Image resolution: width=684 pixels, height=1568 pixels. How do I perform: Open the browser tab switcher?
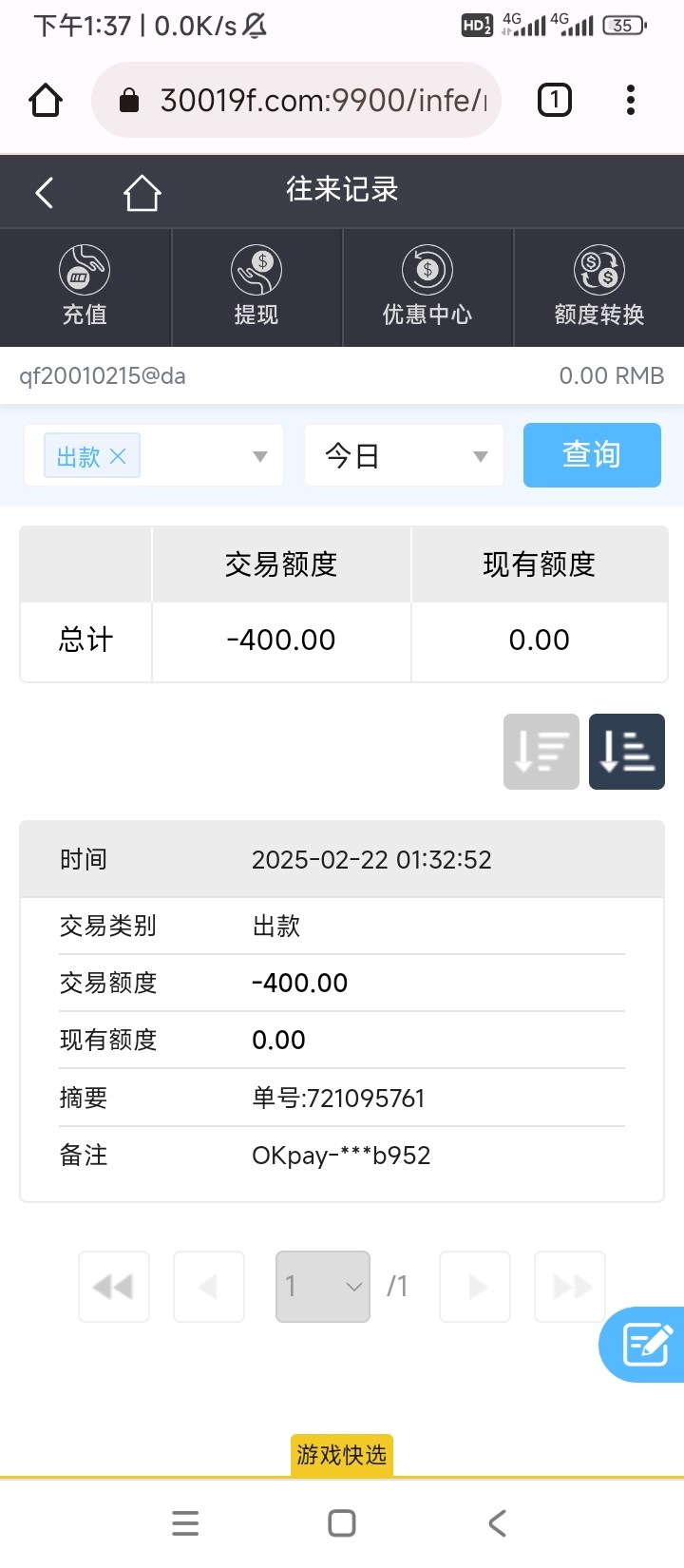click(555, 100)
